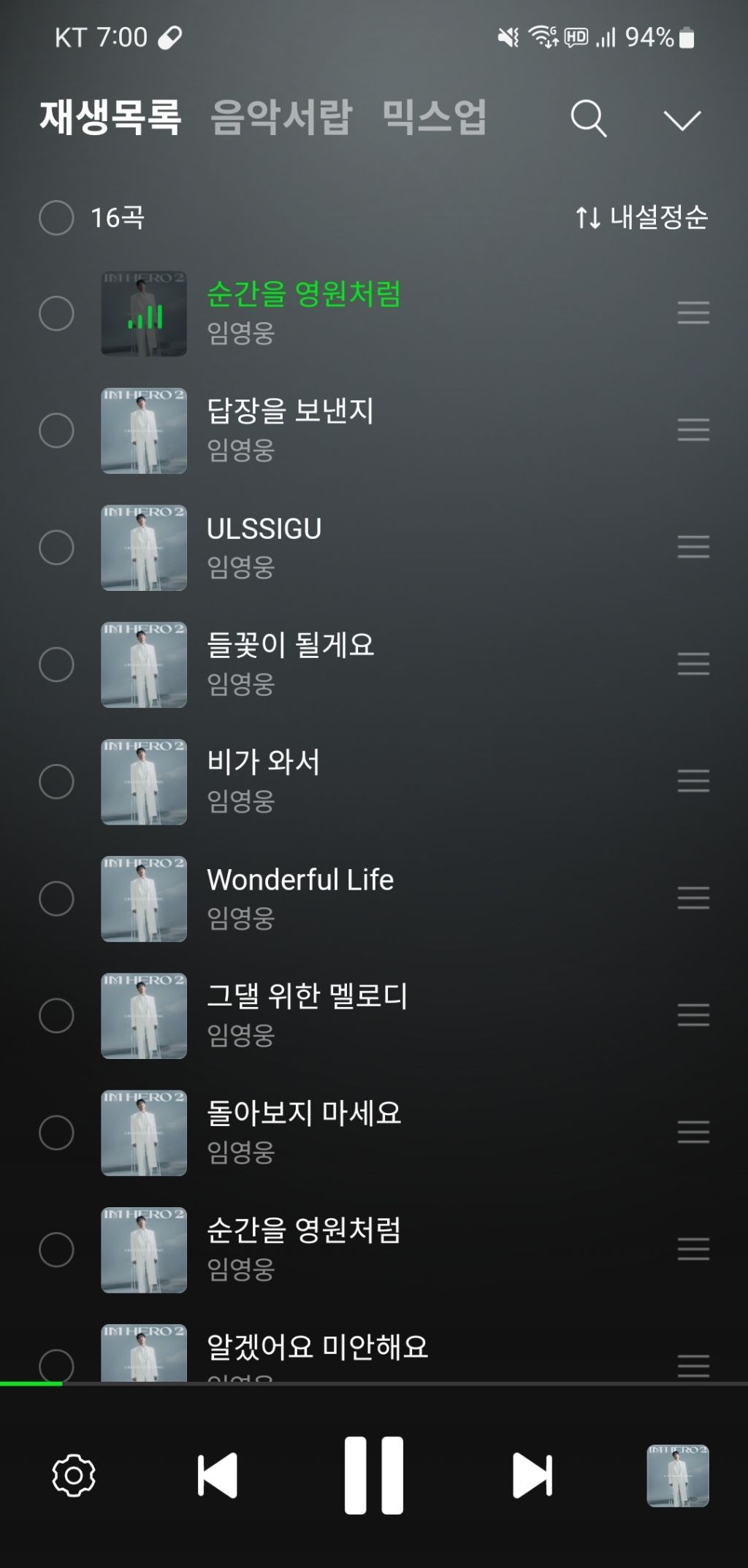748x1568 pixels.
Task: Change the sort order from 내설정순
Action: click(641, 218)
